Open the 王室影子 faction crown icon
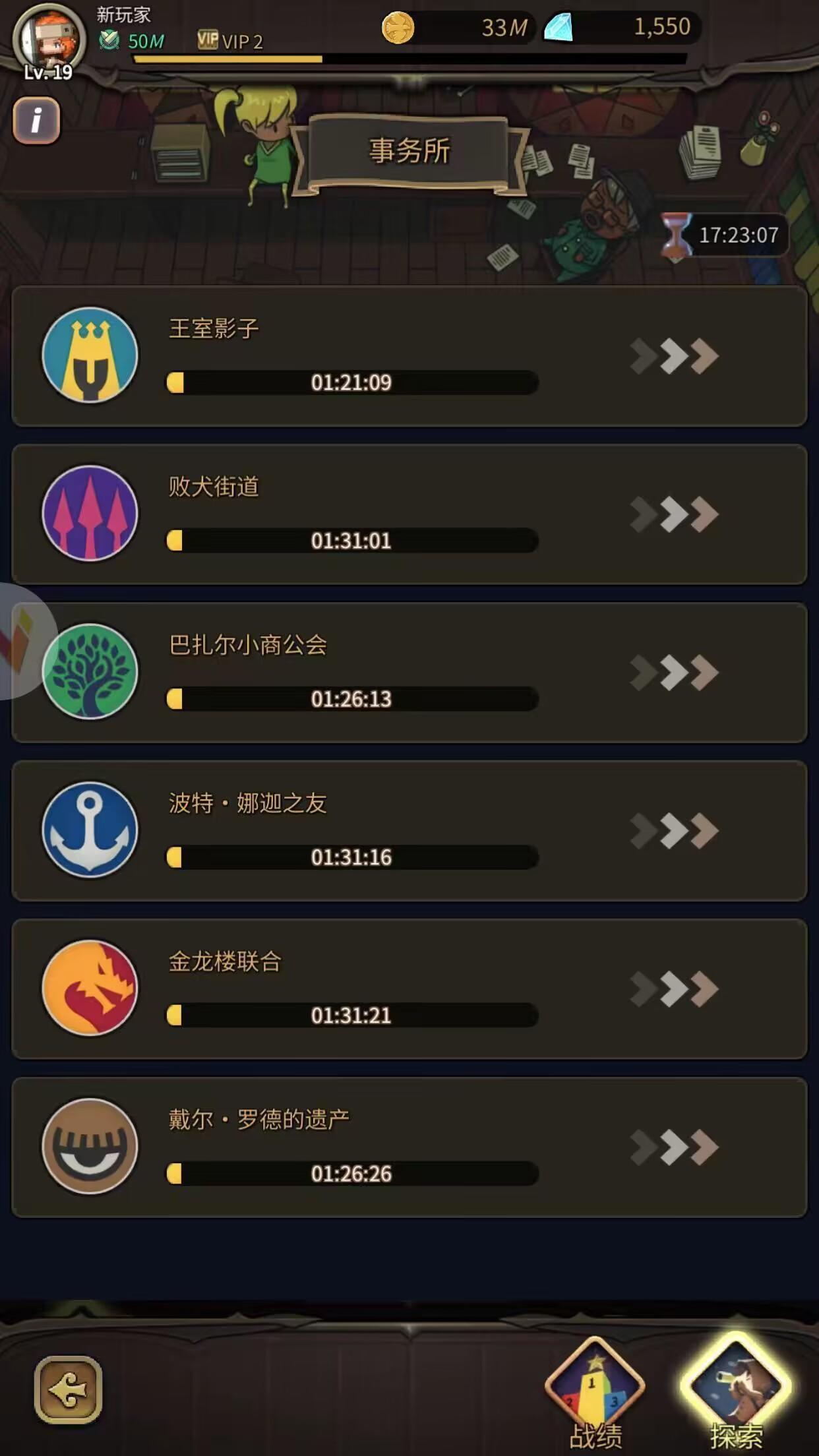Image resolution: width=819 pixels, height=1456 pixels. [x=90, y=355]
